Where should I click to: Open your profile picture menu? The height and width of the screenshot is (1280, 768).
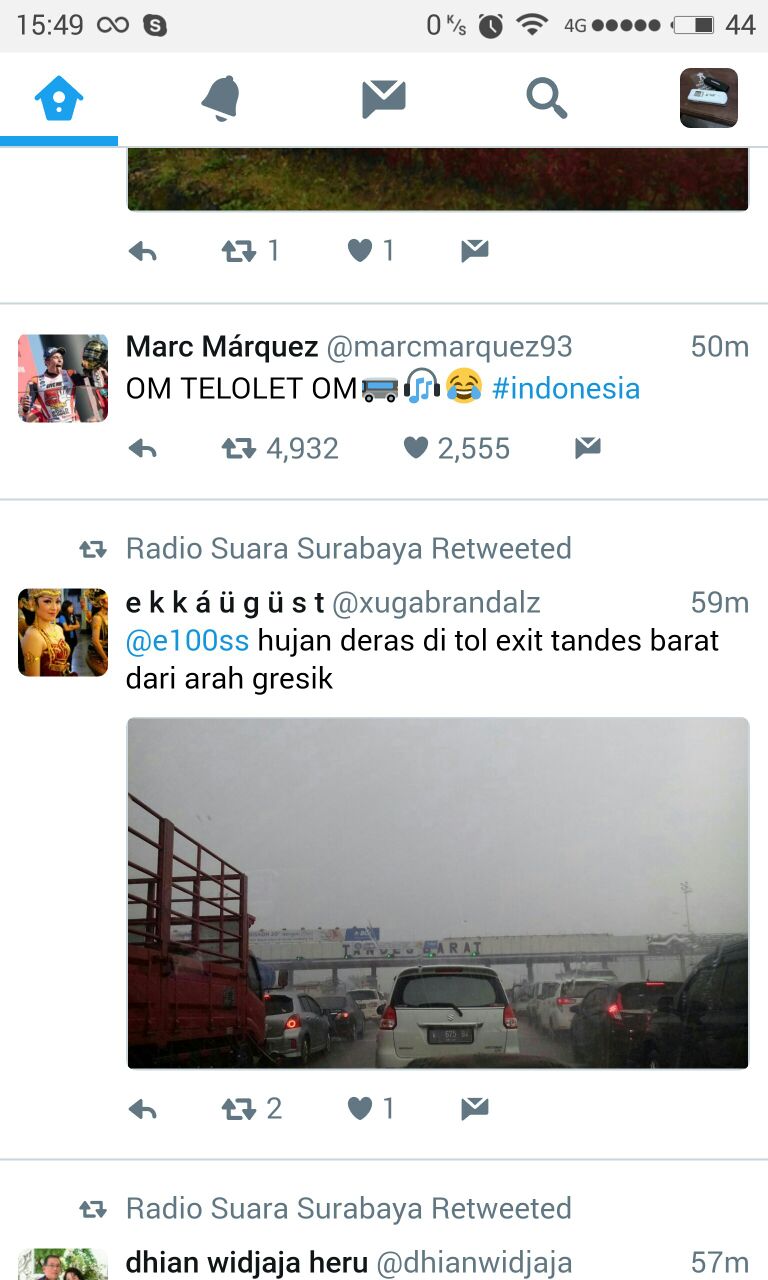point(708,98)
